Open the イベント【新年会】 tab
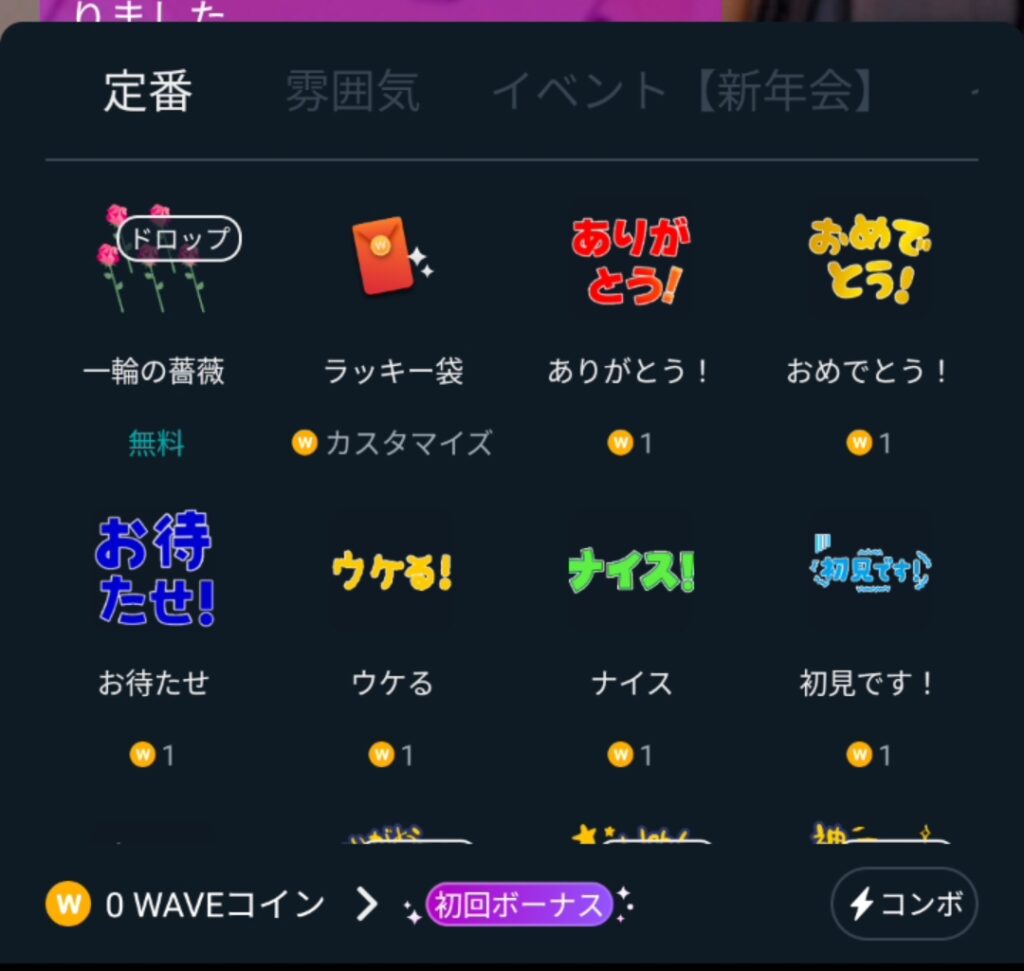This screenshot has width=1024, height=971. pos(684,92)
